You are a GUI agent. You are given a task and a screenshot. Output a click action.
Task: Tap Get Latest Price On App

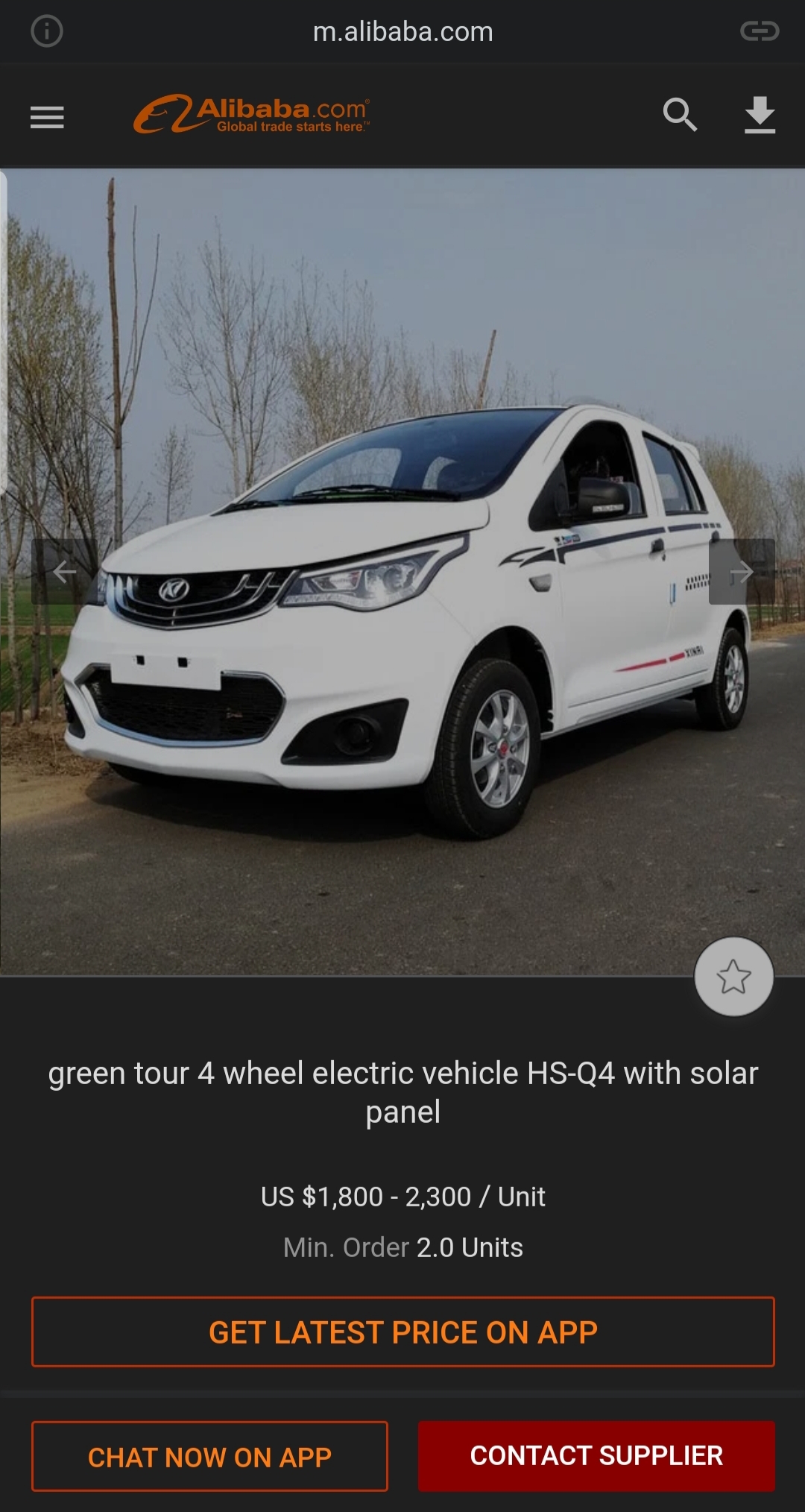(403, 1332)
